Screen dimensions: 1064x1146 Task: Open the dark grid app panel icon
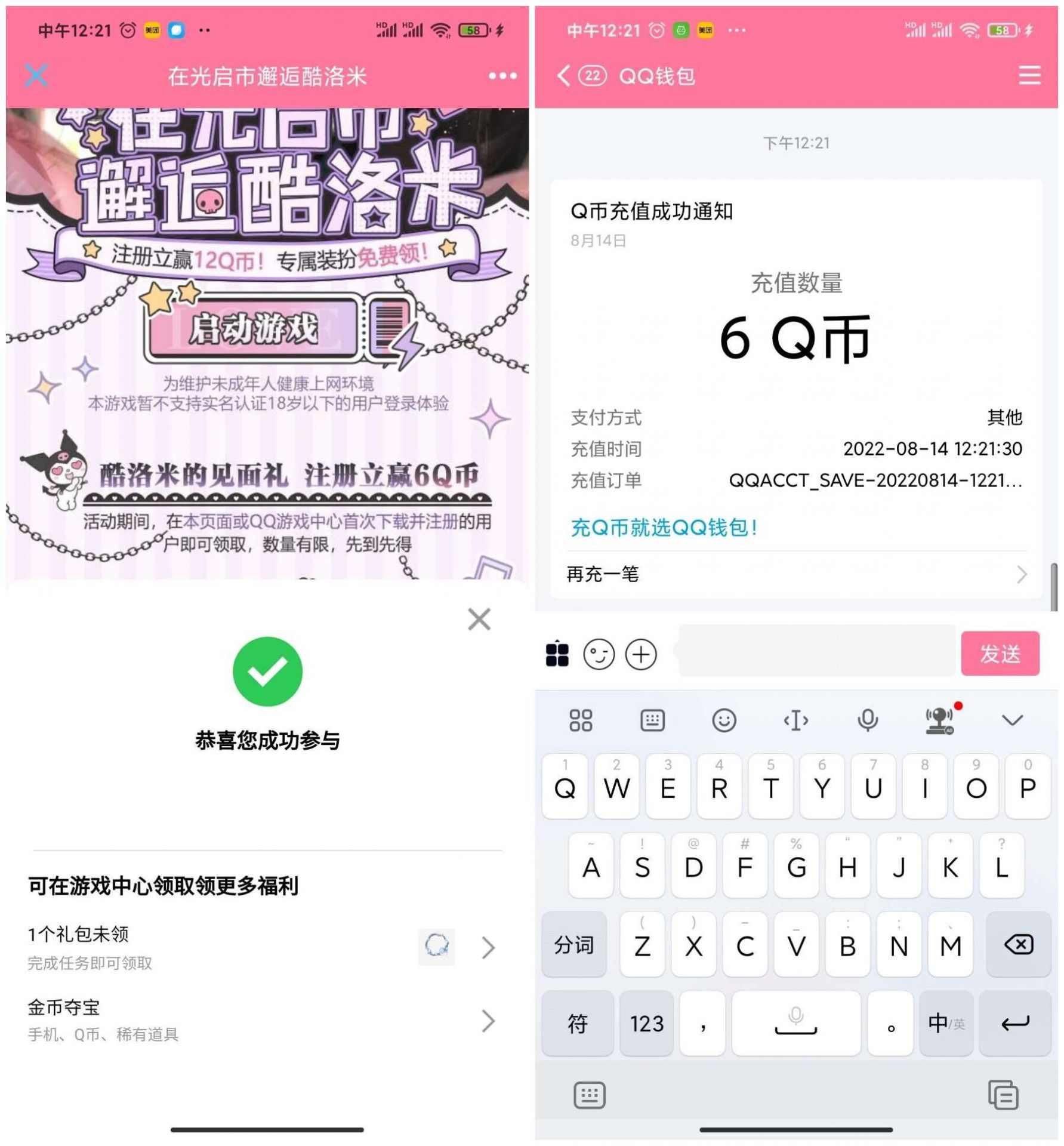[559, 654]
